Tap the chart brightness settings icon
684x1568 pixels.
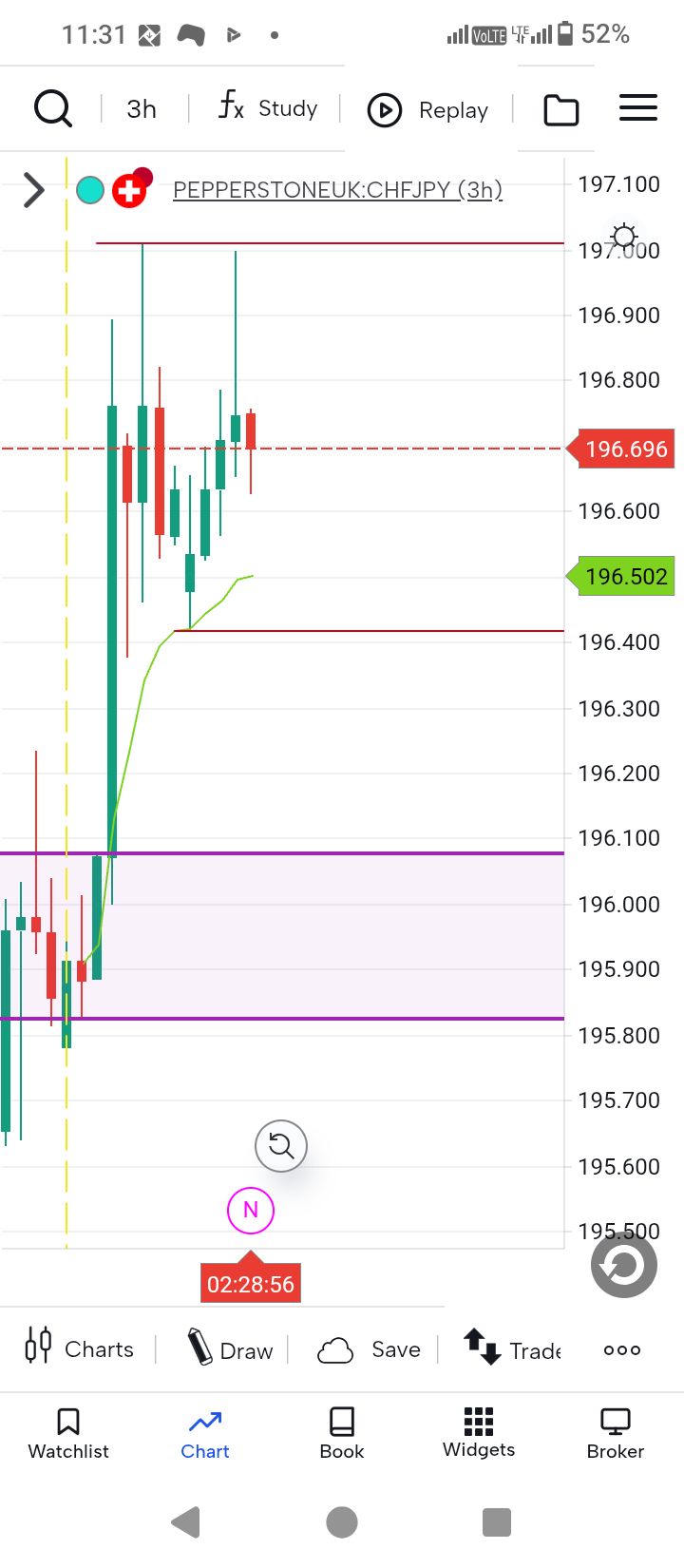624,237
